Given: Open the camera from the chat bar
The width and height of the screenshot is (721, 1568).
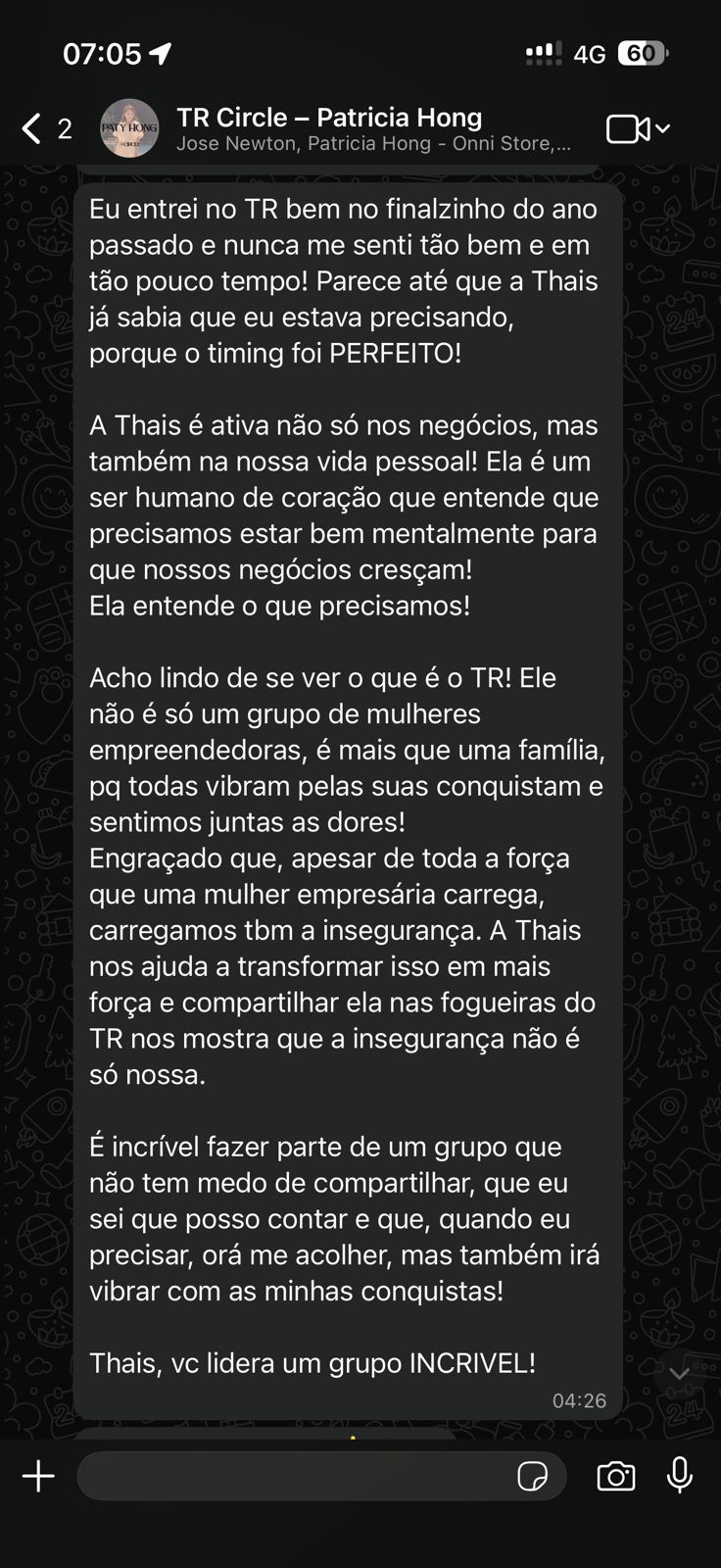Looking at the screenshot, I should tap(615, 1476).
